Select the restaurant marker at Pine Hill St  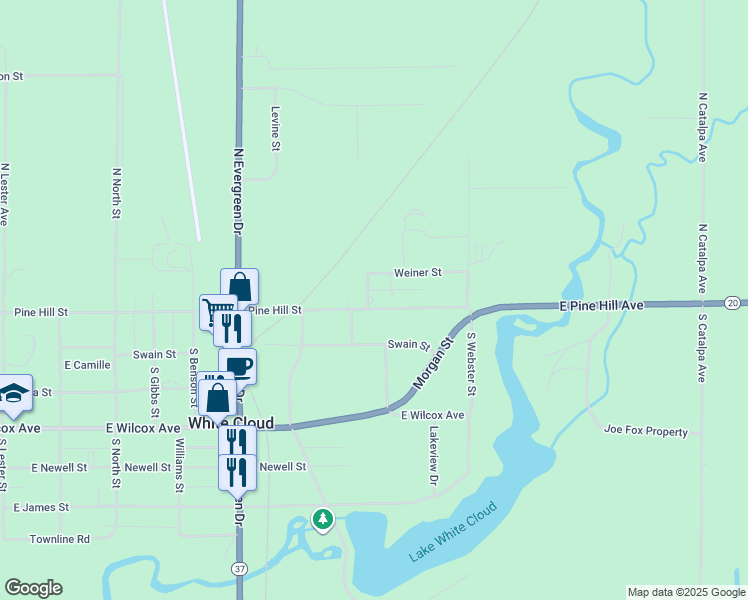click(x=232, y=328)
